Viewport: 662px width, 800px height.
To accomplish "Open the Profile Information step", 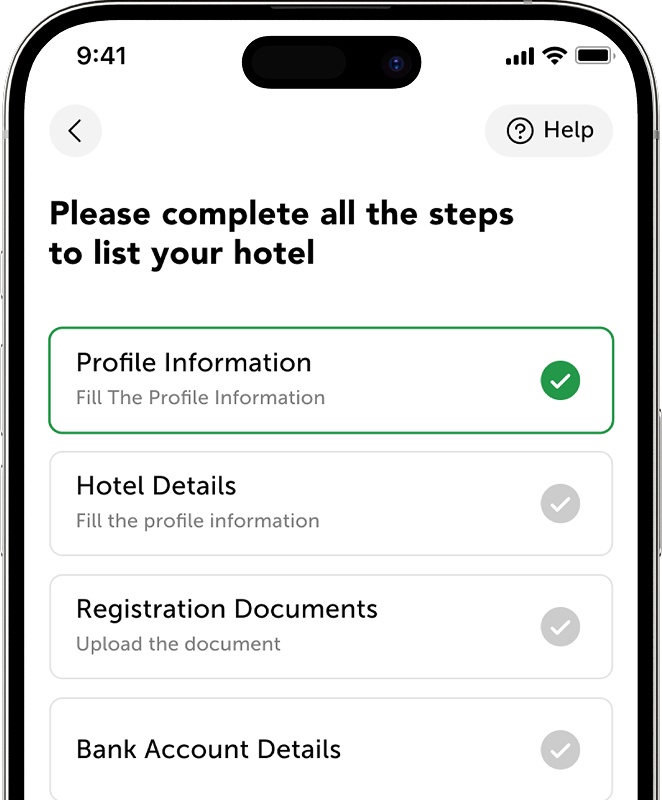I will point(330,380).
